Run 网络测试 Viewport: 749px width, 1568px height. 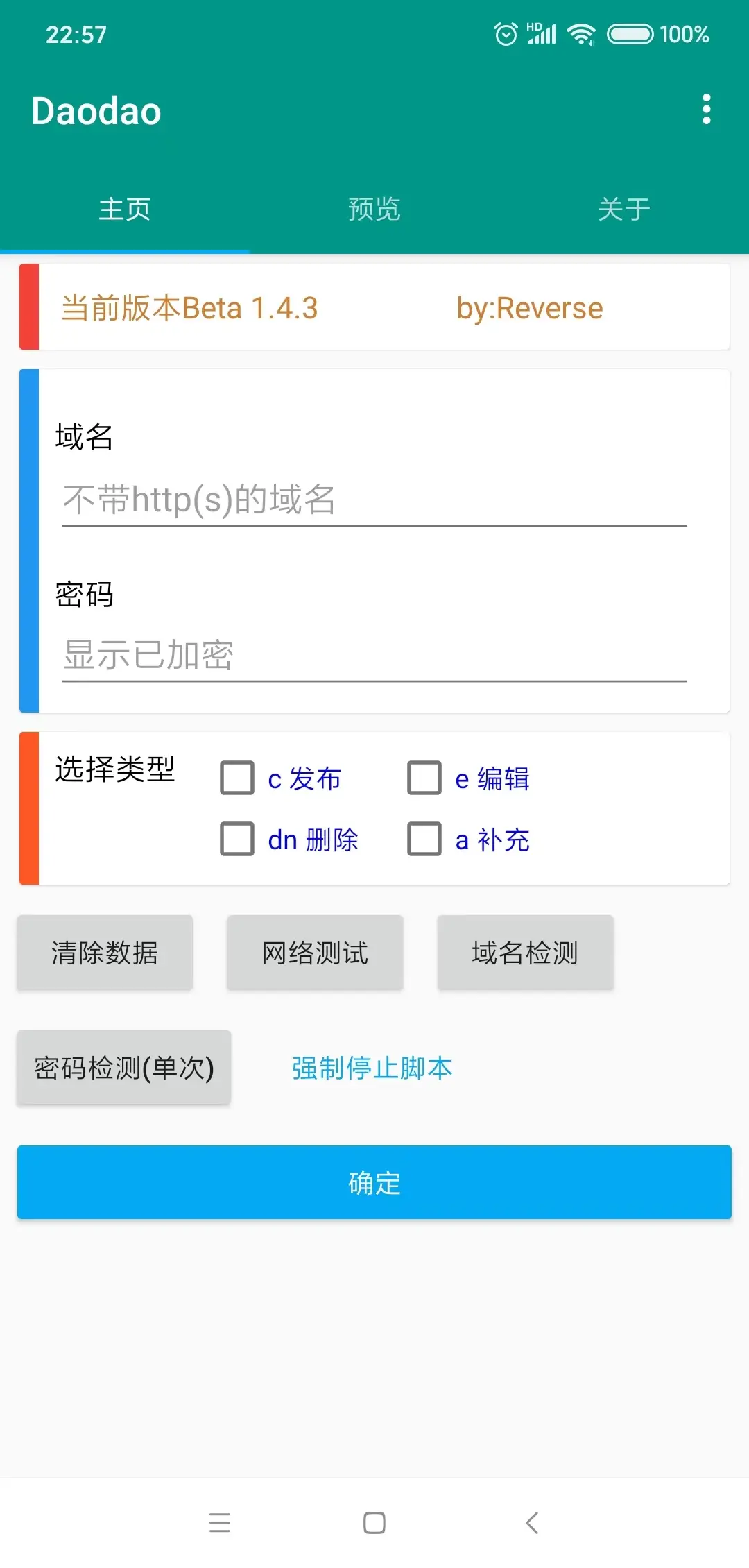tap(315, 953)
